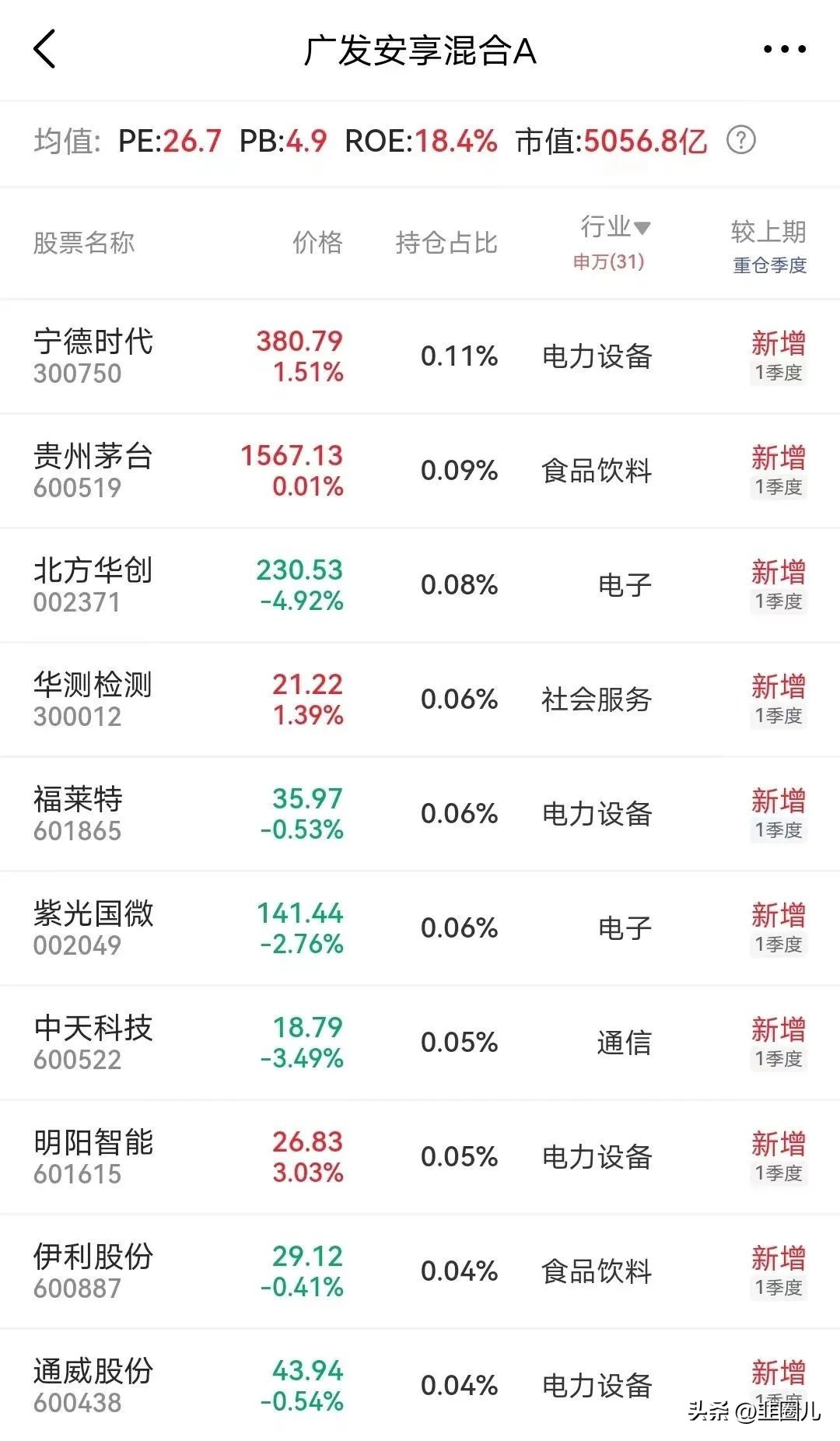Sort by the 价格 column header
Image resolution: width=840 pixels, height=1441 pixels.
point(314,243)
